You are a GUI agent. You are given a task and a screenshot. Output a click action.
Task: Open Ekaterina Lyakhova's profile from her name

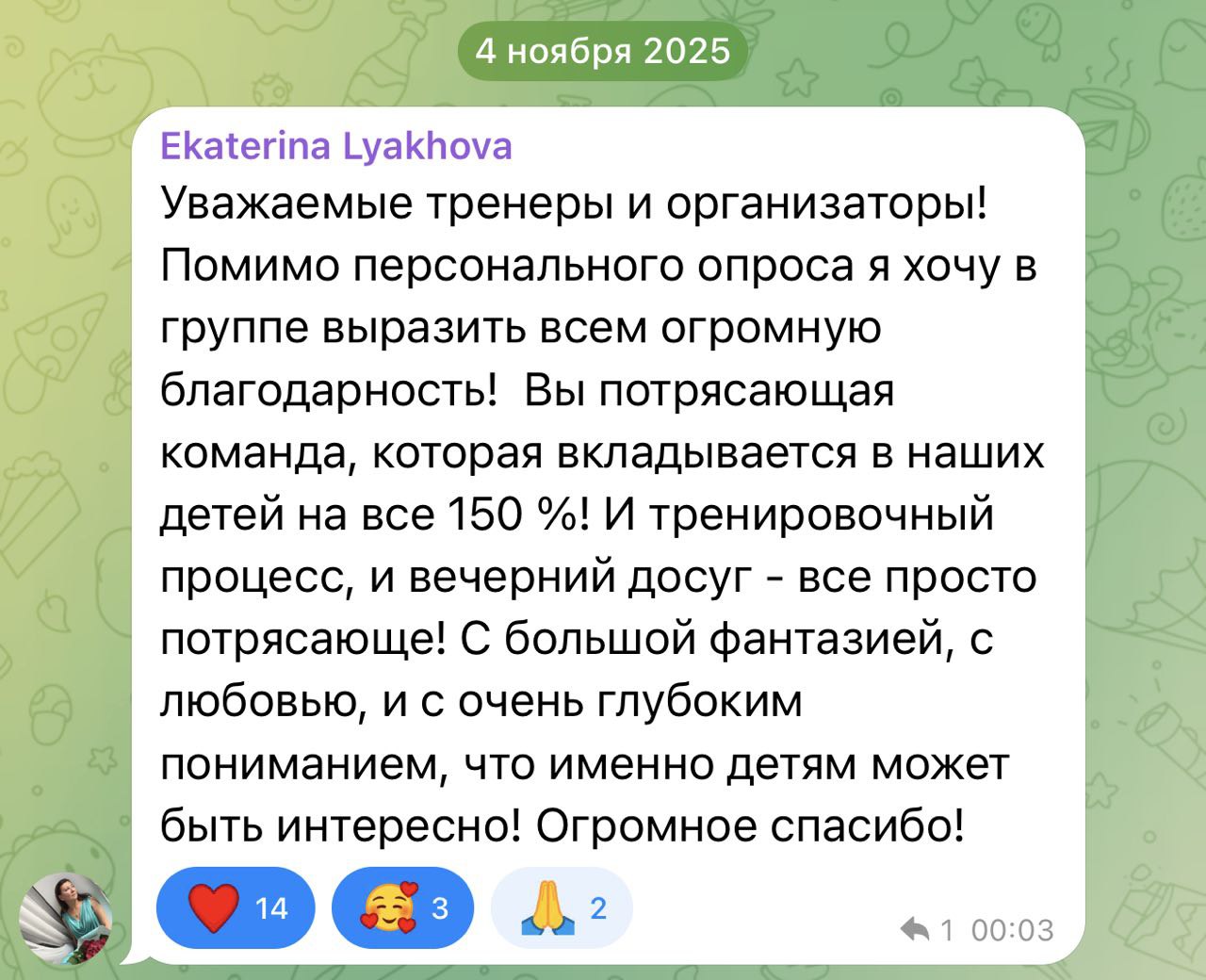[336, 146]
